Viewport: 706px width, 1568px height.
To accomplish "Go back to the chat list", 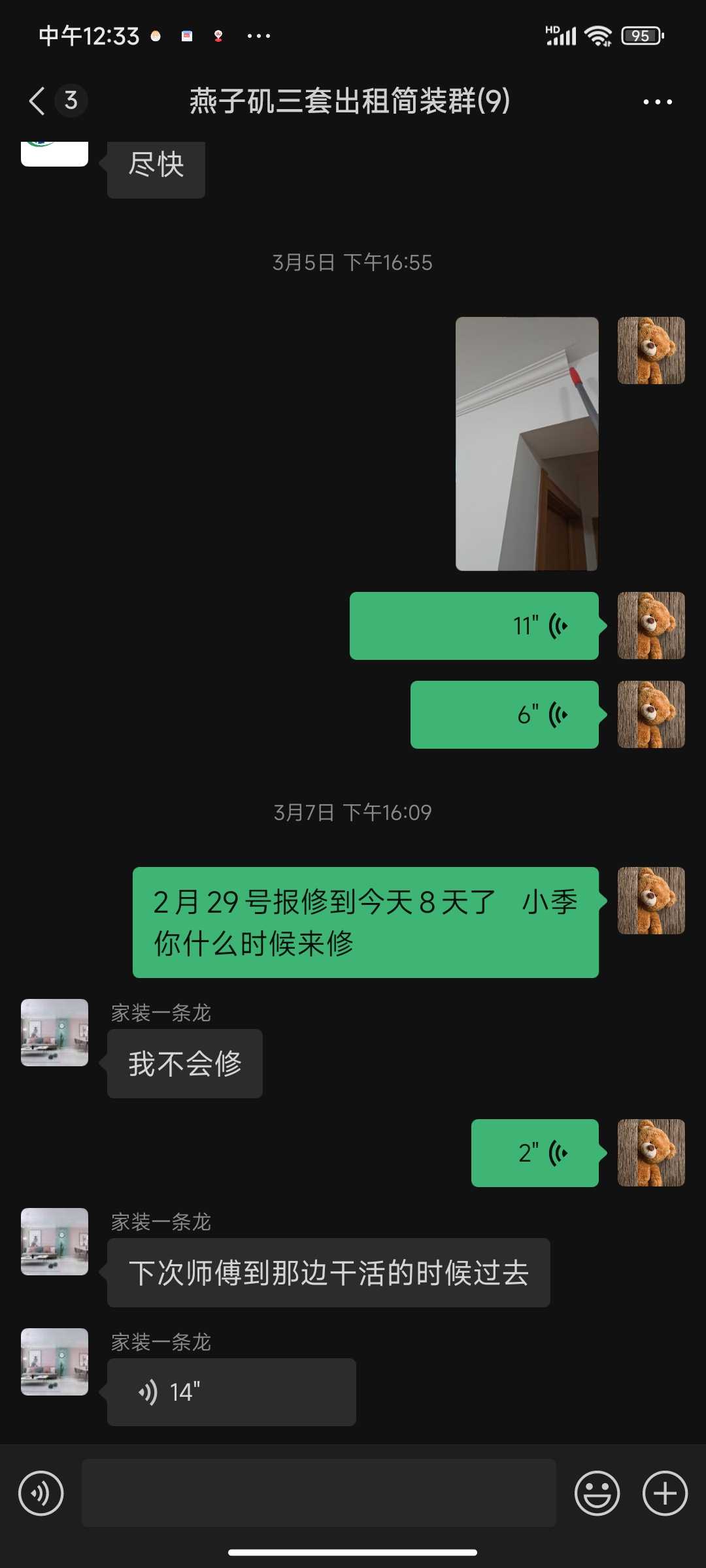I will [38, 101].
